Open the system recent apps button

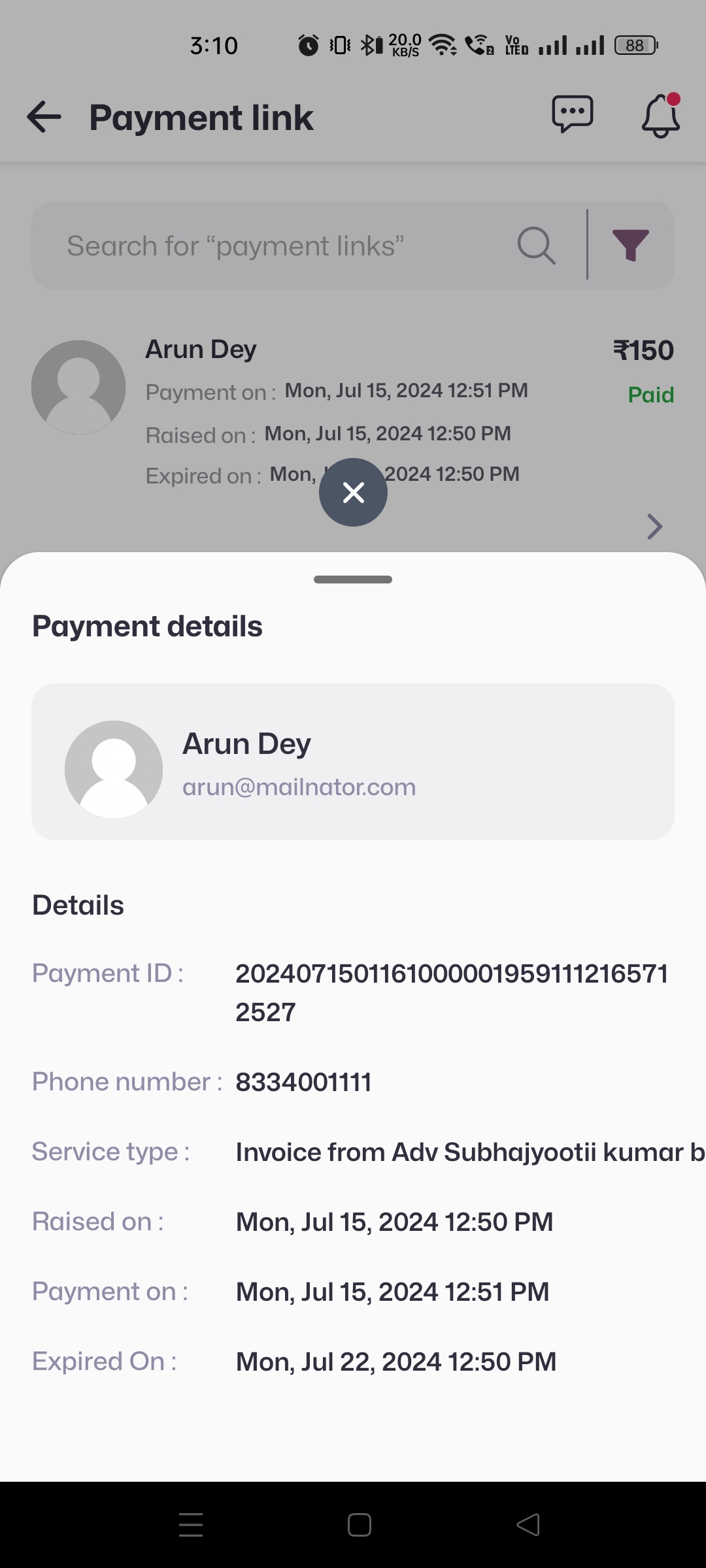point(191,1525)
